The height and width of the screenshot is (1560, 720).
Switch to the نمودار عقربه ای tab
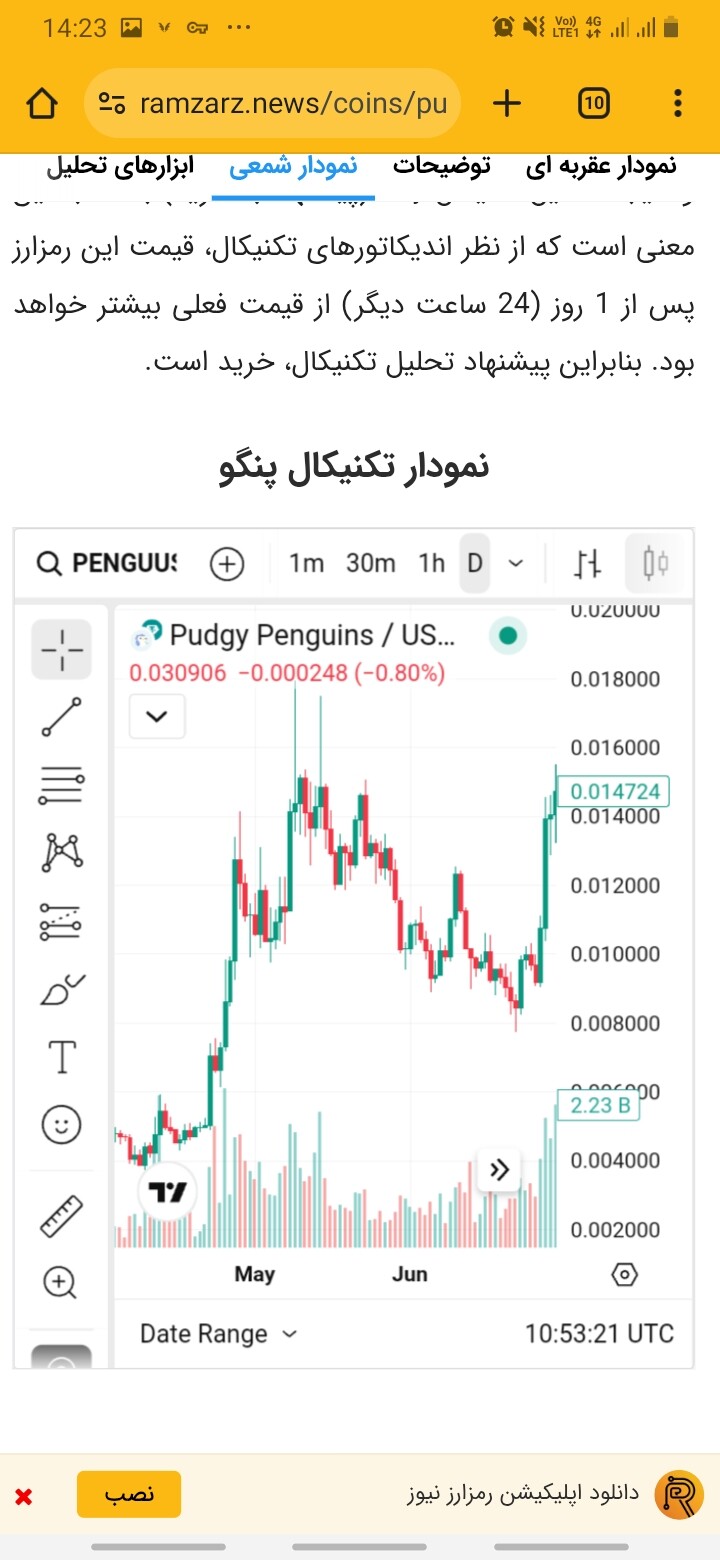(x=601, y=166)
